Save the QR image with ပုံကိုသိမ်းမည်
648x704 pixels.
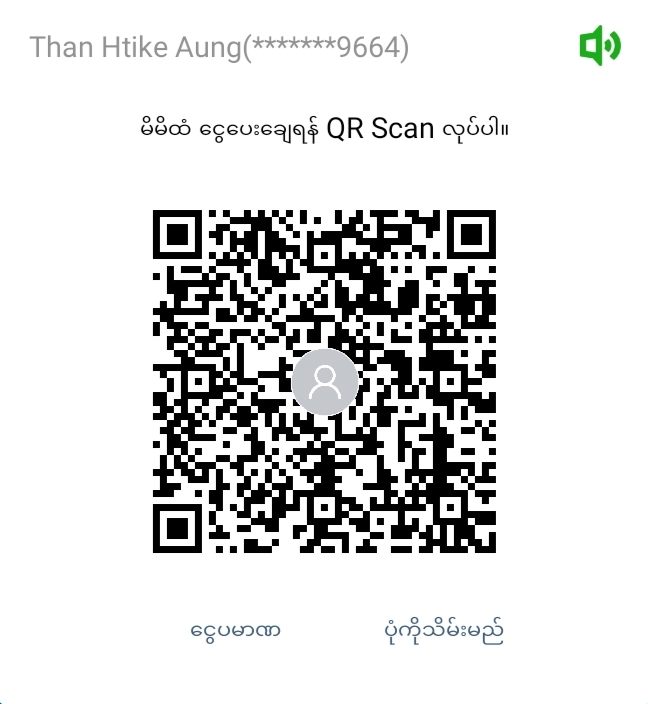(443, 630)
